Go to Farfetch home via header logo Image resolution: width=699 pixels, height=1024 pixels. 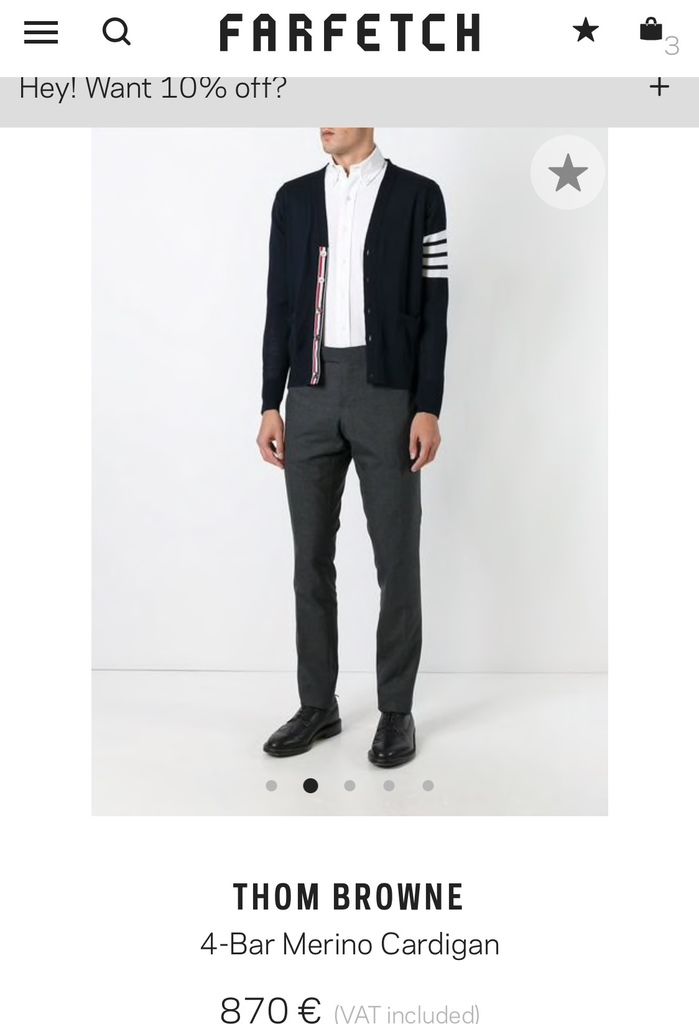(x=349, y=33)
